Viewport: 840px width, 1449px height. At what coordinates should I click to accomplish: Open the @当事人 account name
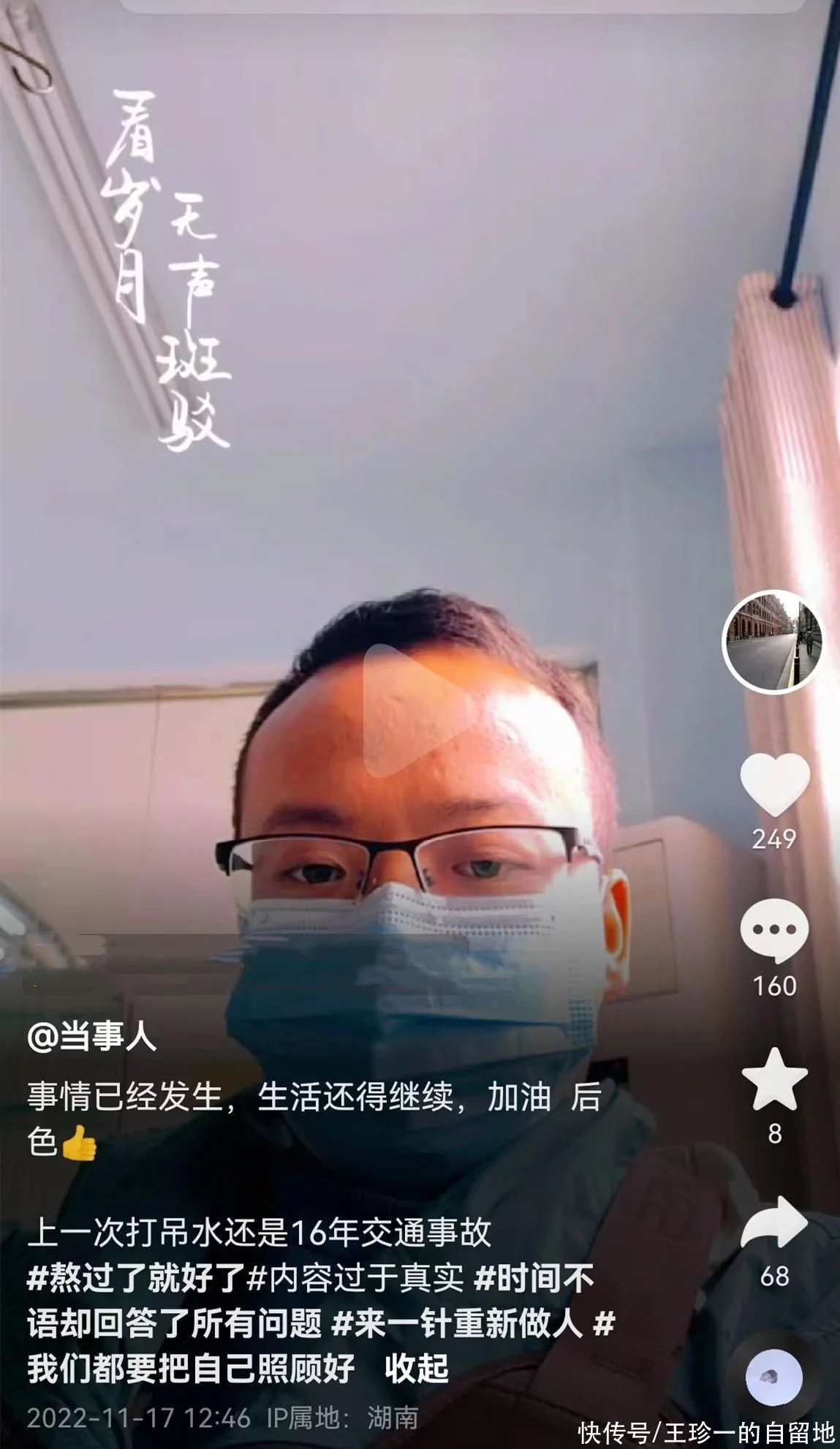(91, 1036)
